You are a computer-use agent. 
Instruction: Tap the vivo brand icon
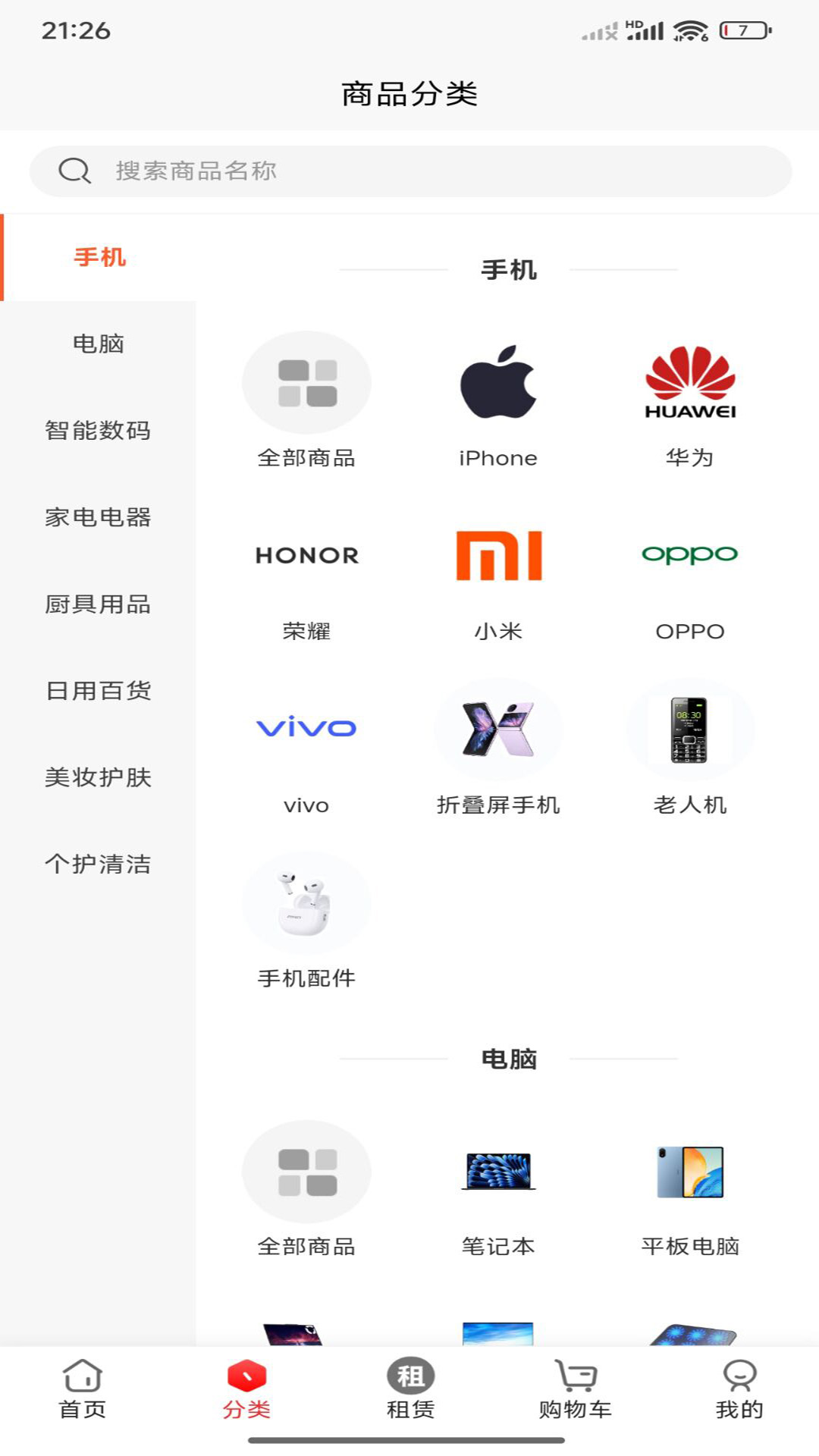[306, 728]
